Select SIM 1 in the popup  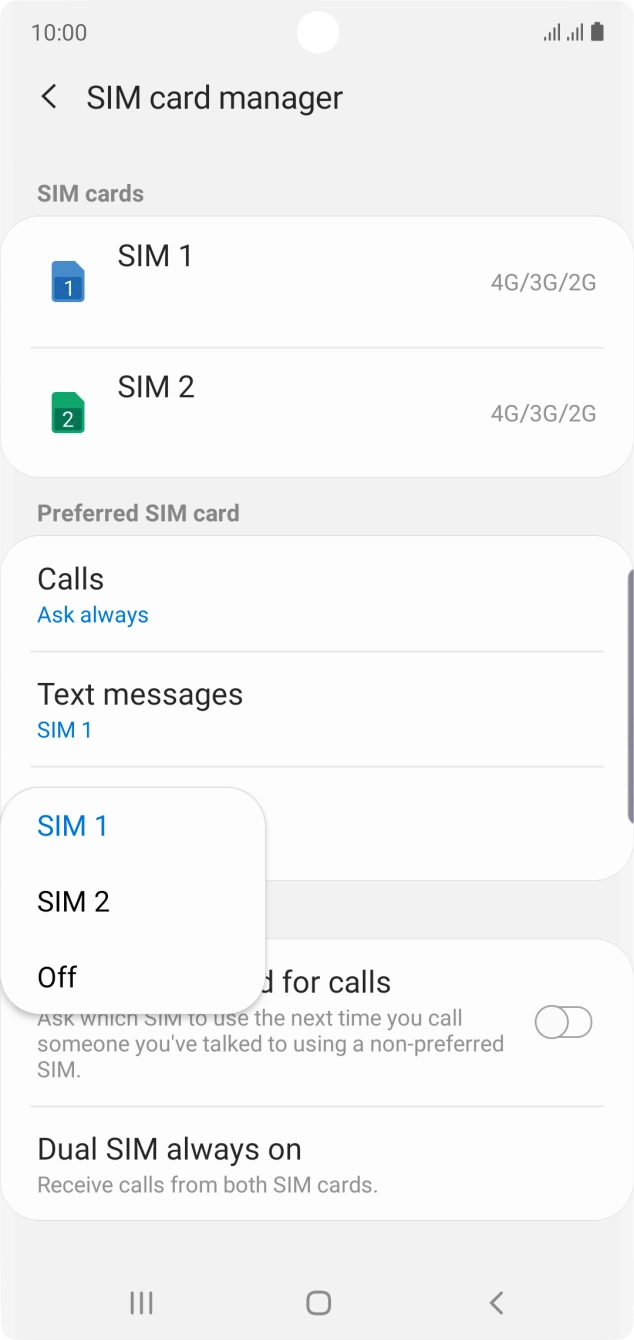click(134, 825)
